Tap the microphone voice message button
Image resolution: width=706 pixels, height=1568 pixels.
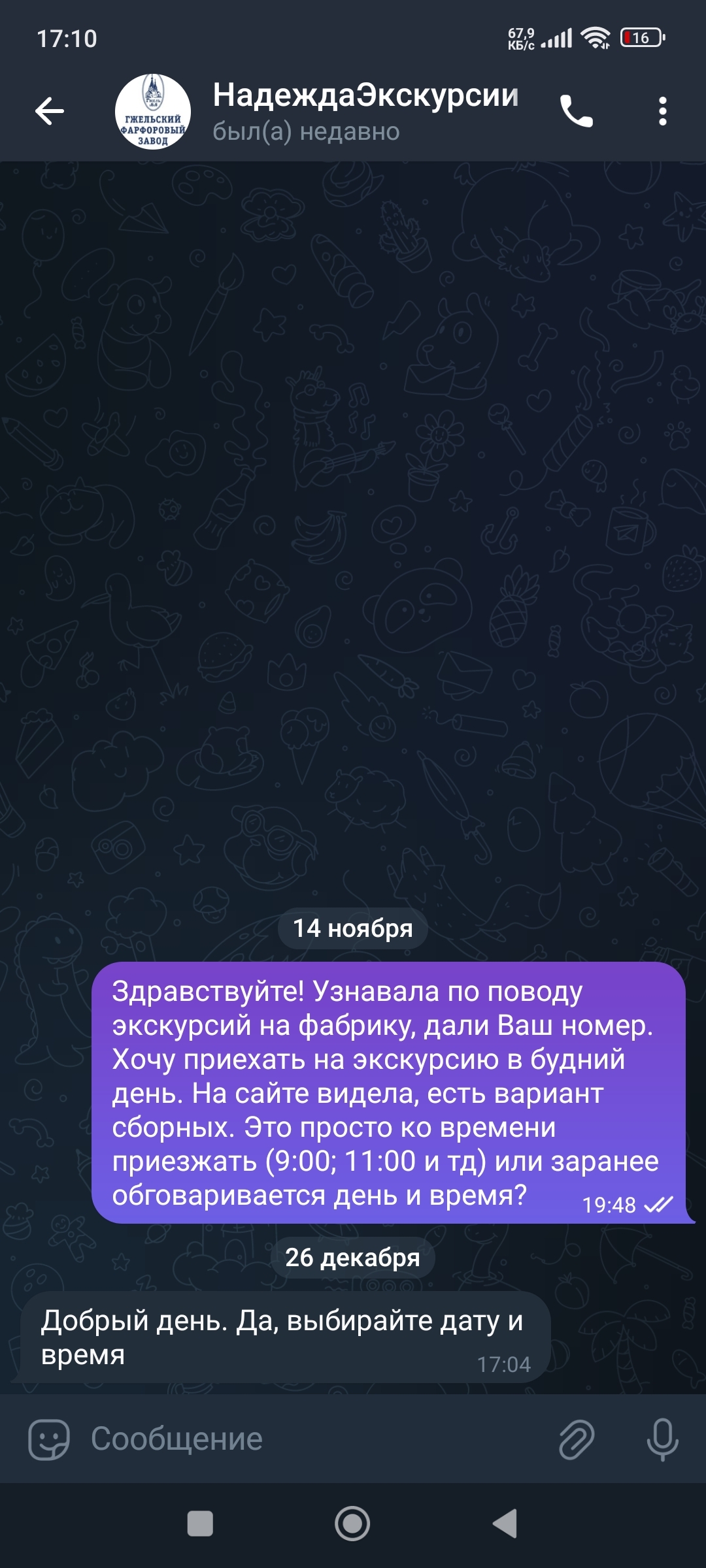click(x=662, y=1439)
